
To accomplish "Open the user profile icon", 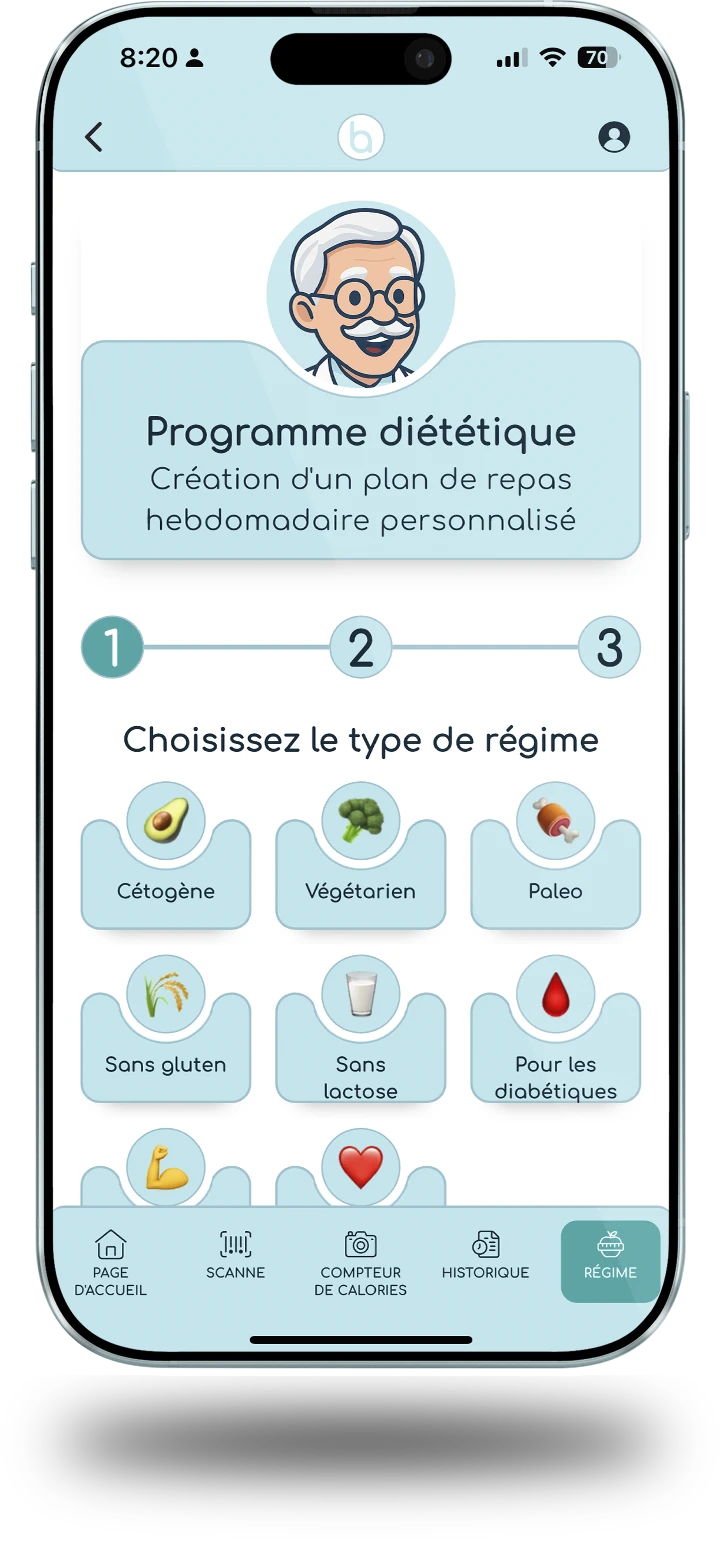I will [x=614, y=137].
